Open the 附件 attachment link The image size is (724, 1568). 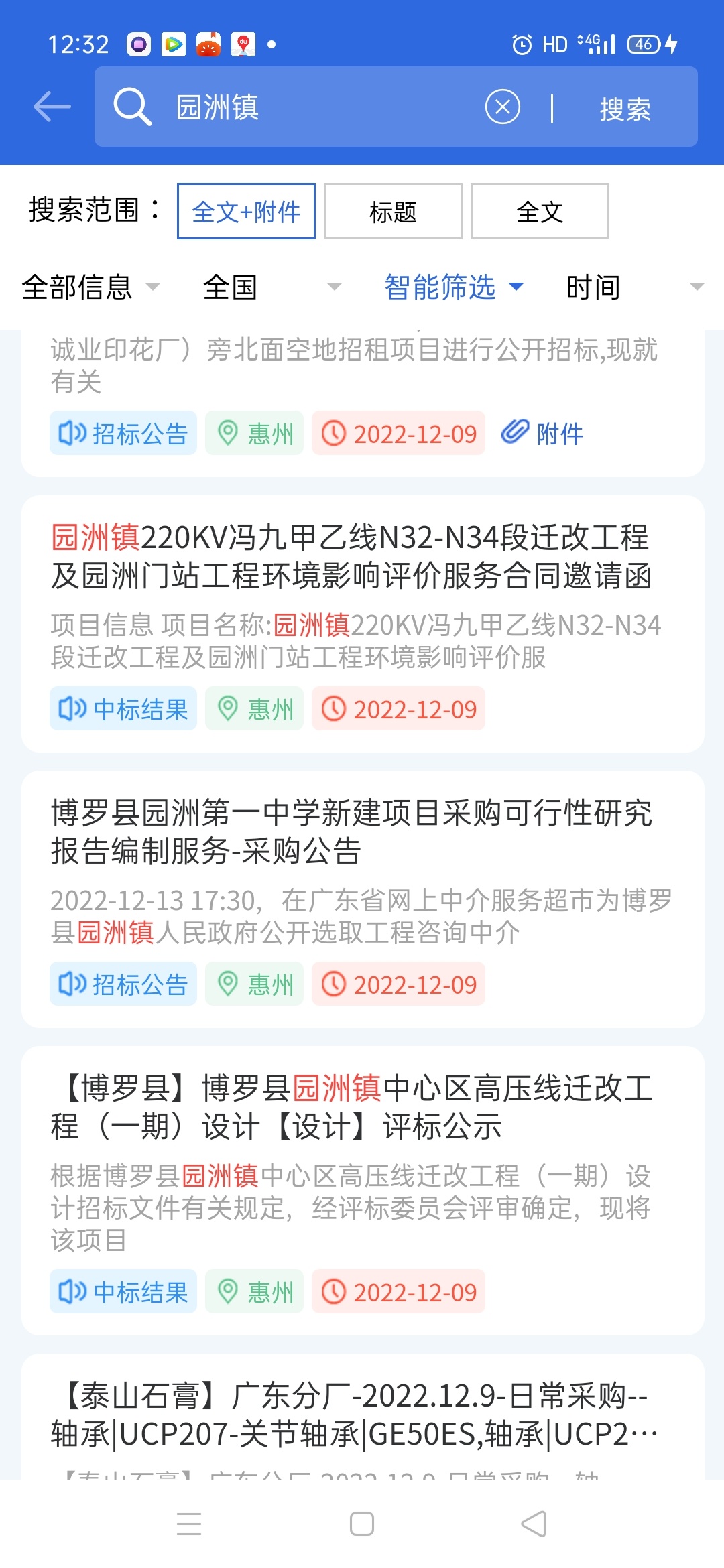[x=543, y=434]
